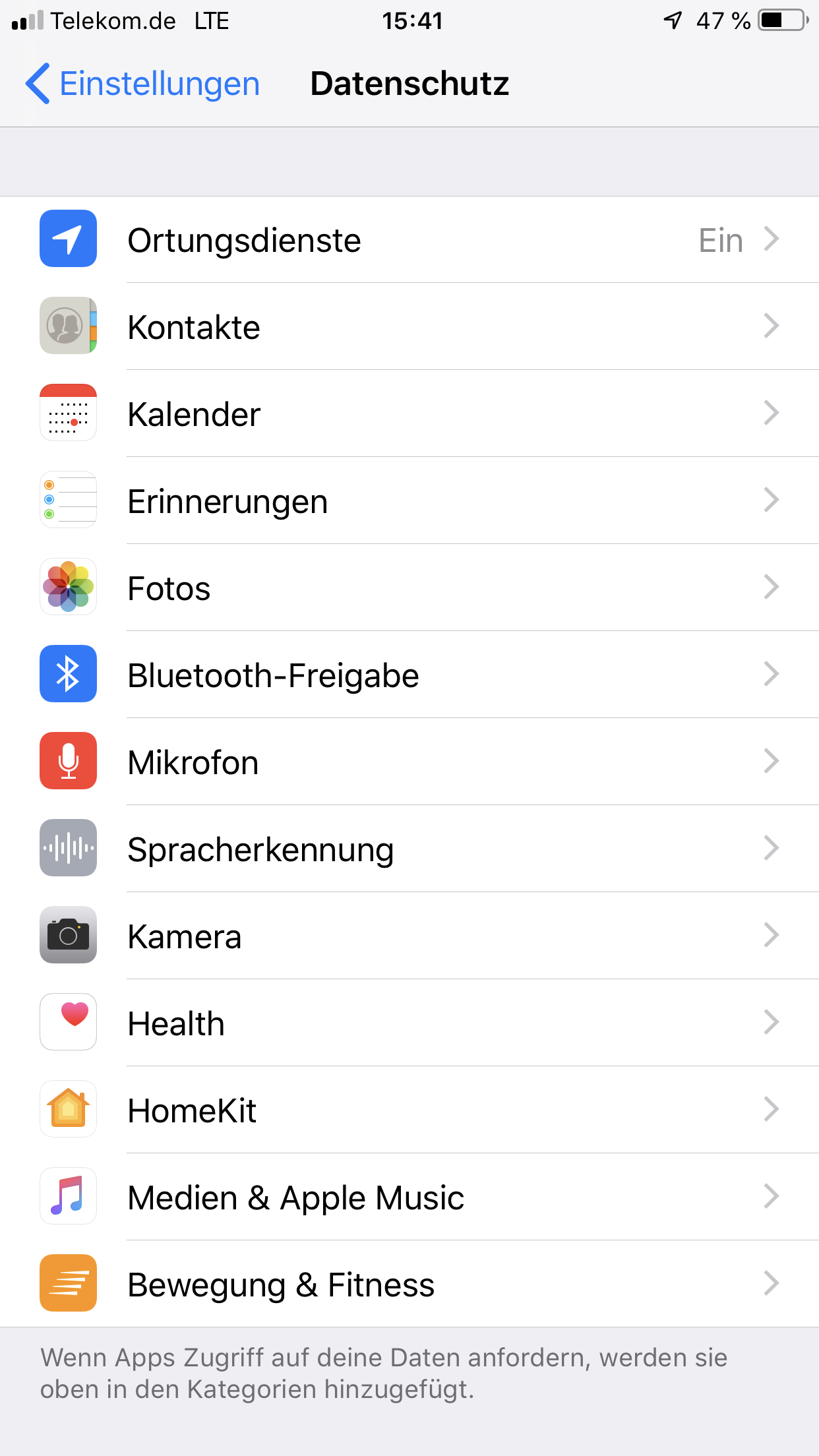The width and height of the screenshot is (819, 1456).
Task: Select Kalender privacy settings
Action: point(409,414)
